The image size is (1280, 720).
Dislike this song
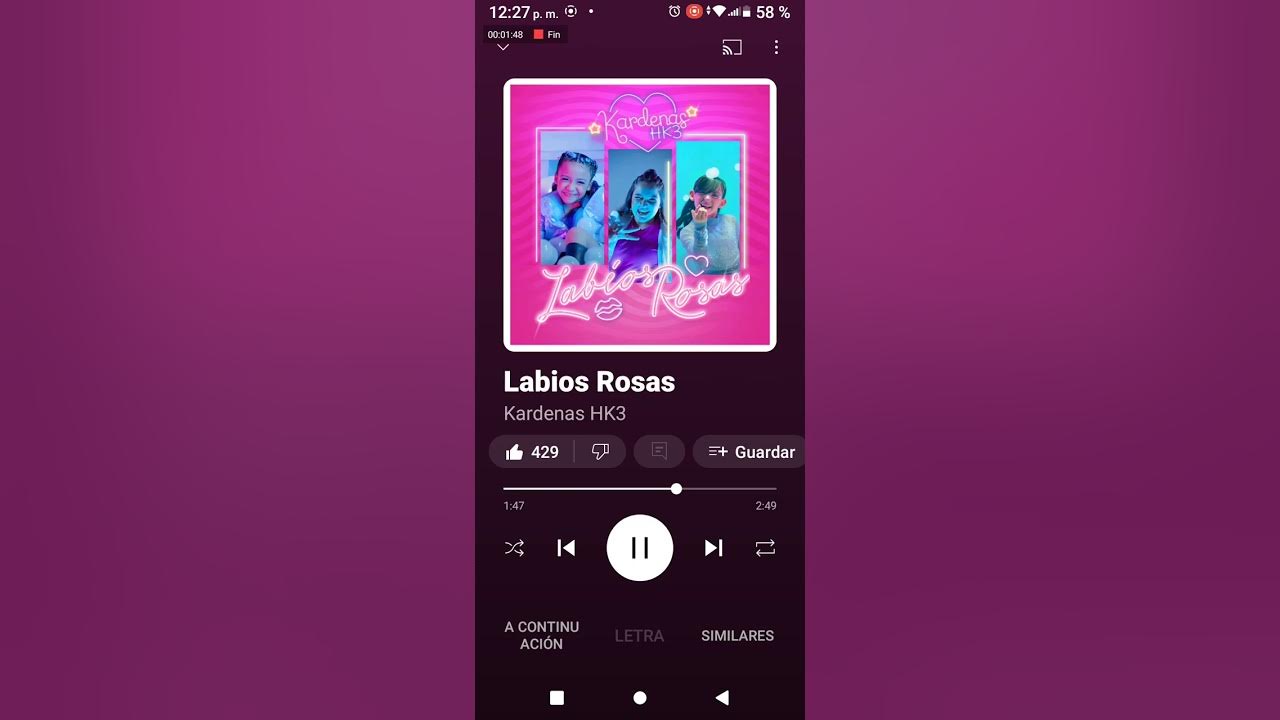[600, 452]
